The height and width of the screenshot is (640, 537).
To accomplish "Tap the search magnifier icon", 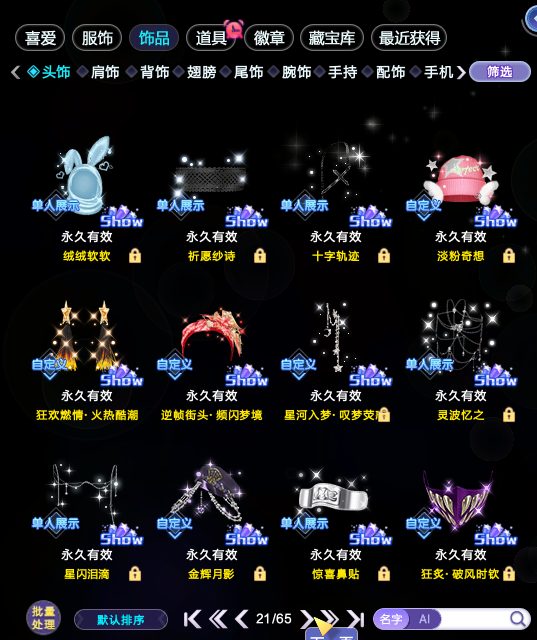I will 518,619.
